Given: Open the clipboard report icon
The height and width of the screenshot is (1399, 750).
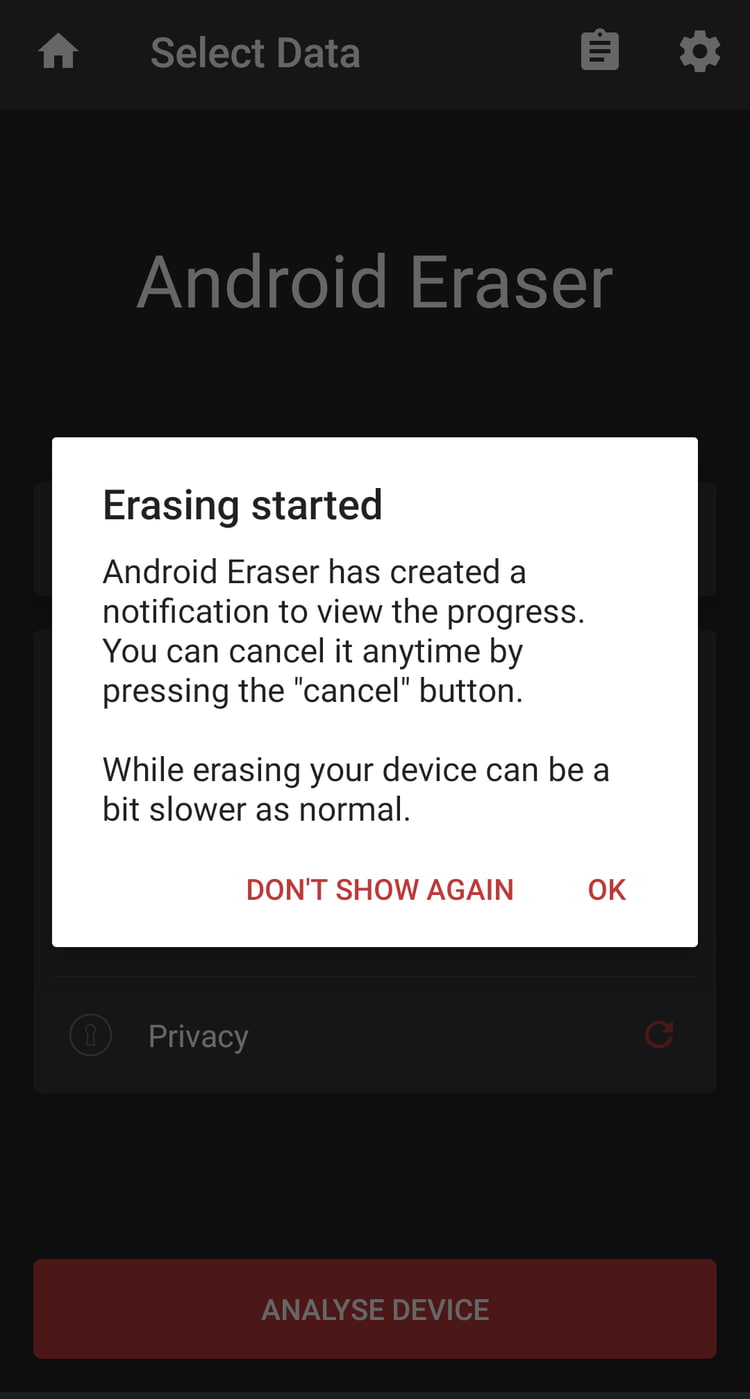Looking at the screenshot, I should [x=600, y=52].
